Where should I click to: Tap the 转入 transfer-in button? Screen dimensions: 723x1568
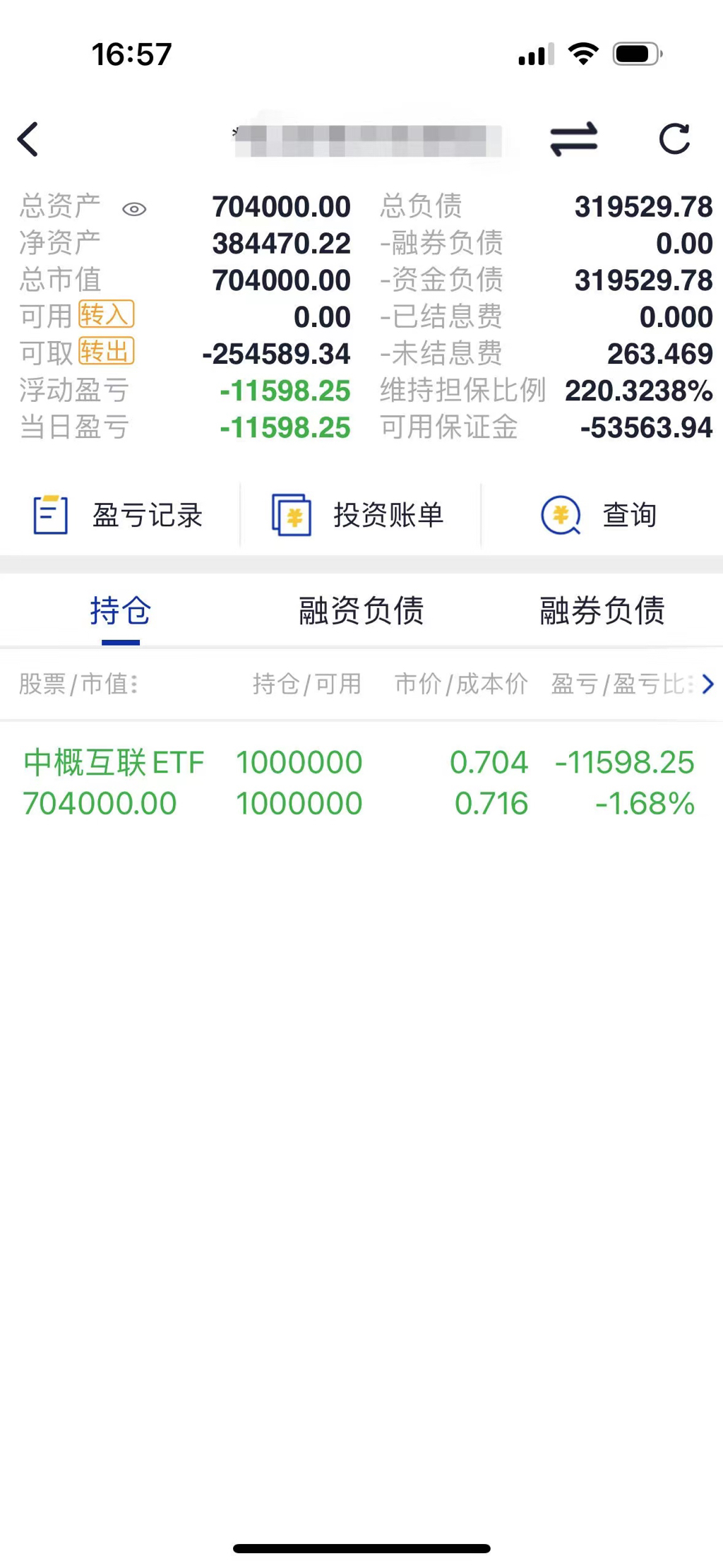tap(106, 315)
